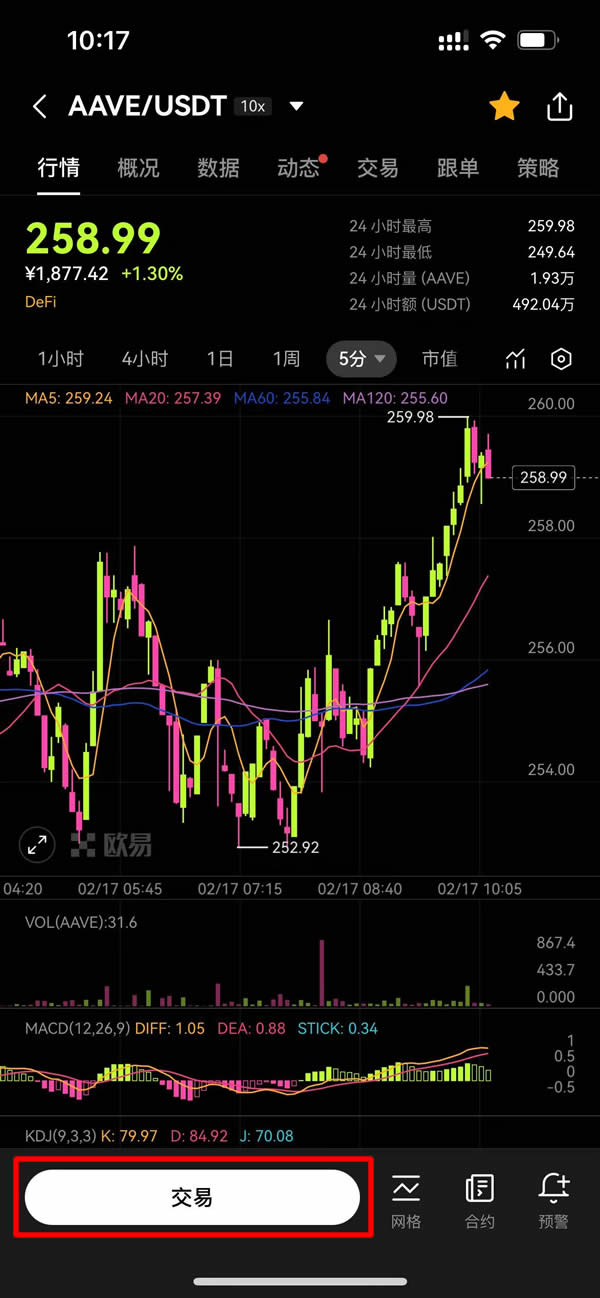Tap the white 交易 button
Viewport: 600px width, 1298px height.
[x=192, y=1198]
